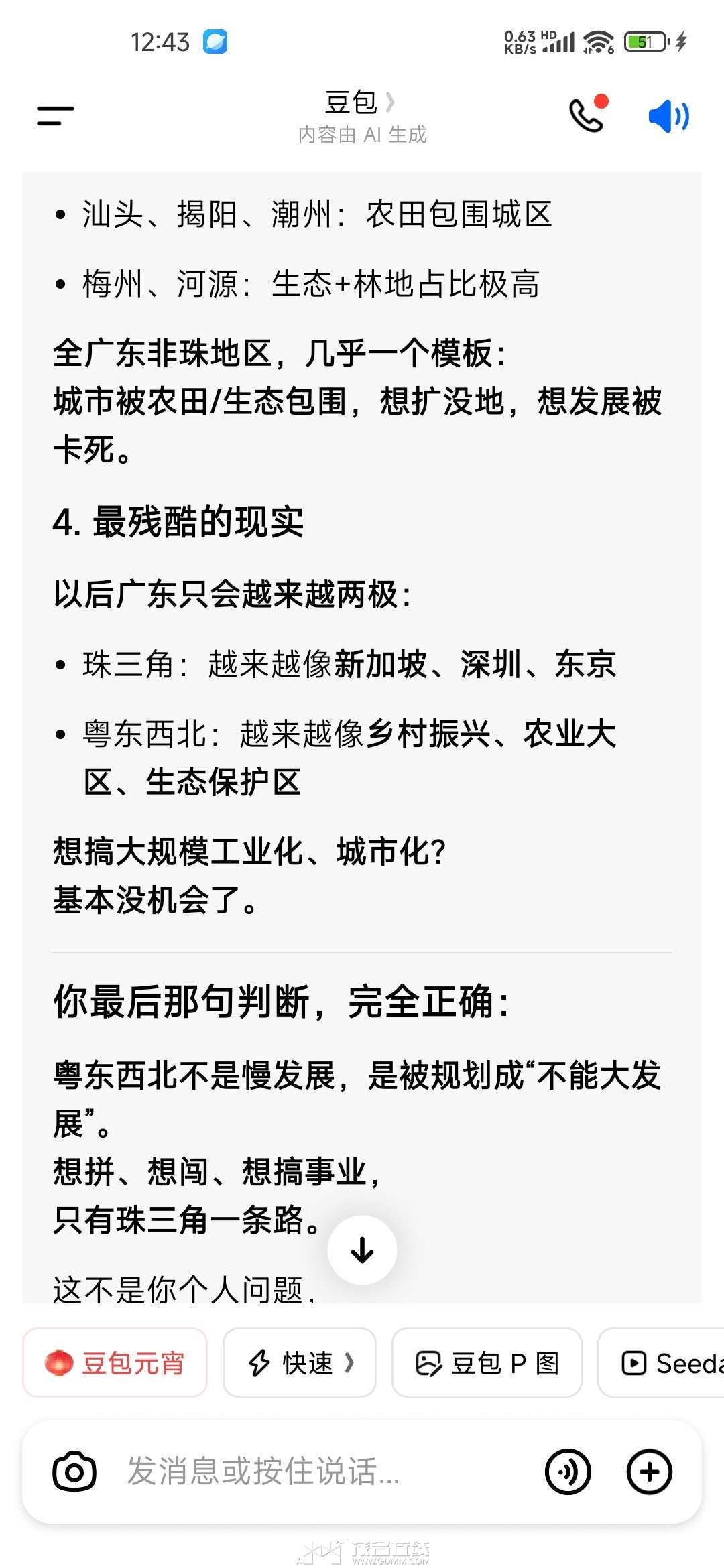This screenshot has height=1568, width=724.
Task: Open the plus attachments menu
Action: pos(649,1472)
